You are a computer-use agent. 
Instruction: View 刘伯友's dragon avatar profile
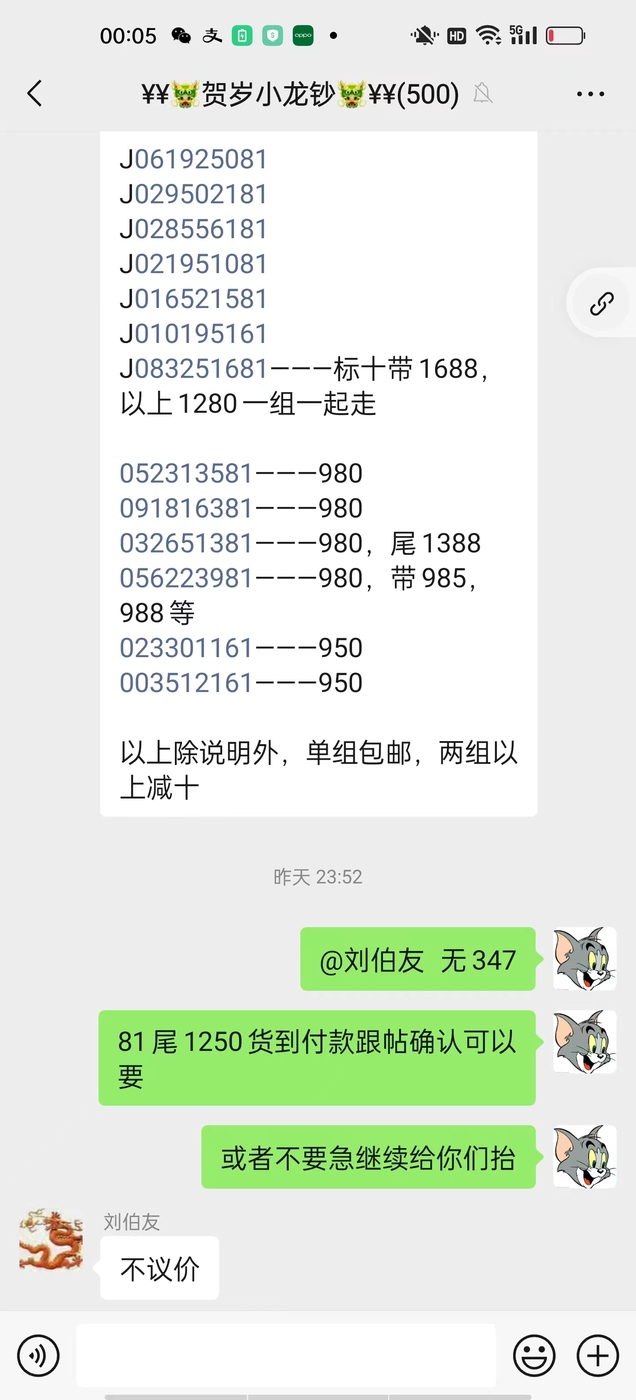[x=51, y=1240]
